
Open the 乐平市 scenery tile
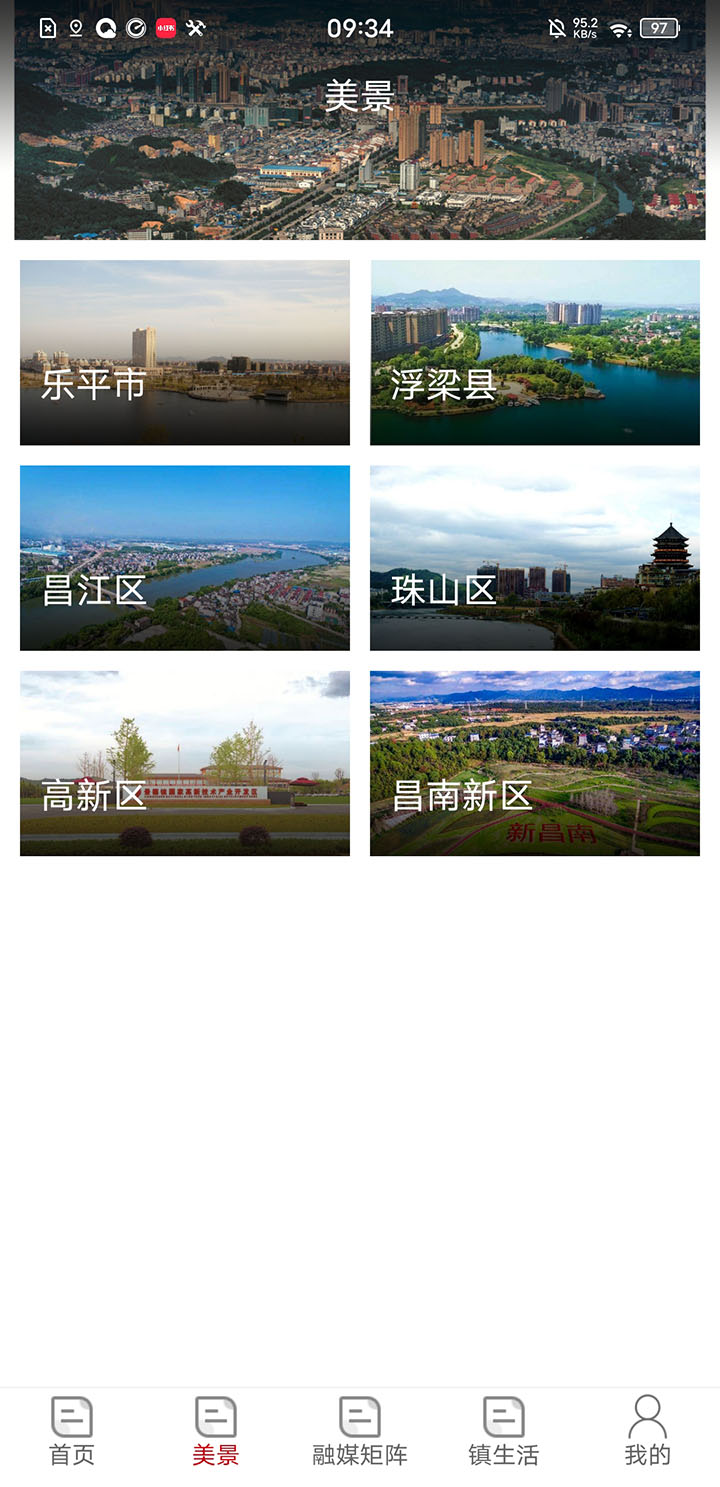click(185, 352)
